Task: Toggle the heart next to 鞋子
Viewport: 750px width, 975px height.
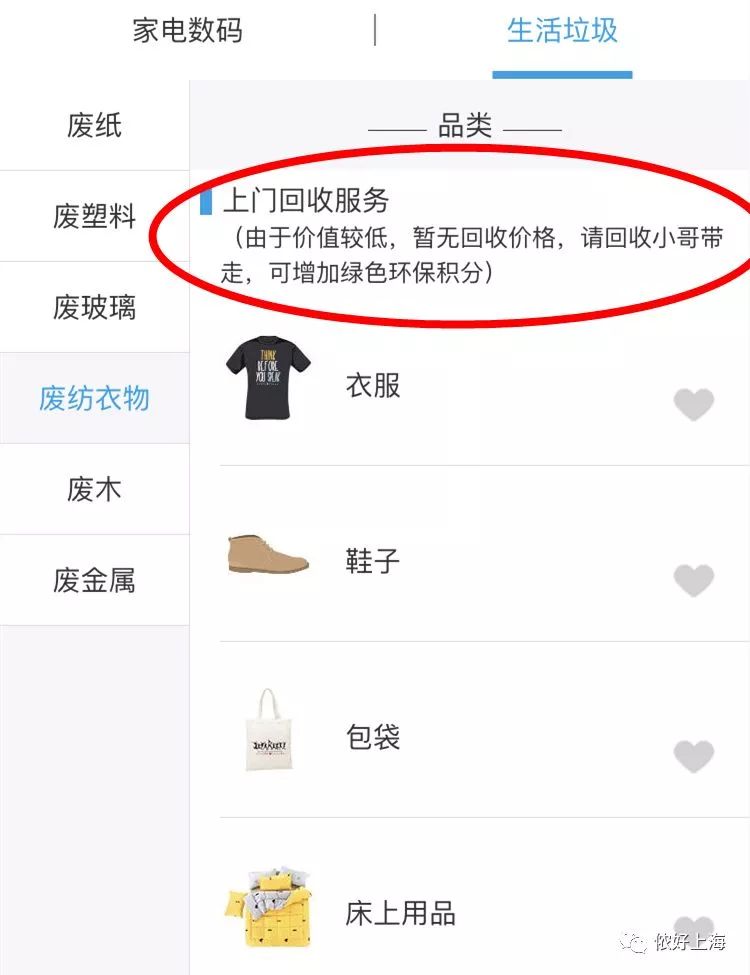Action: (694, 578)
